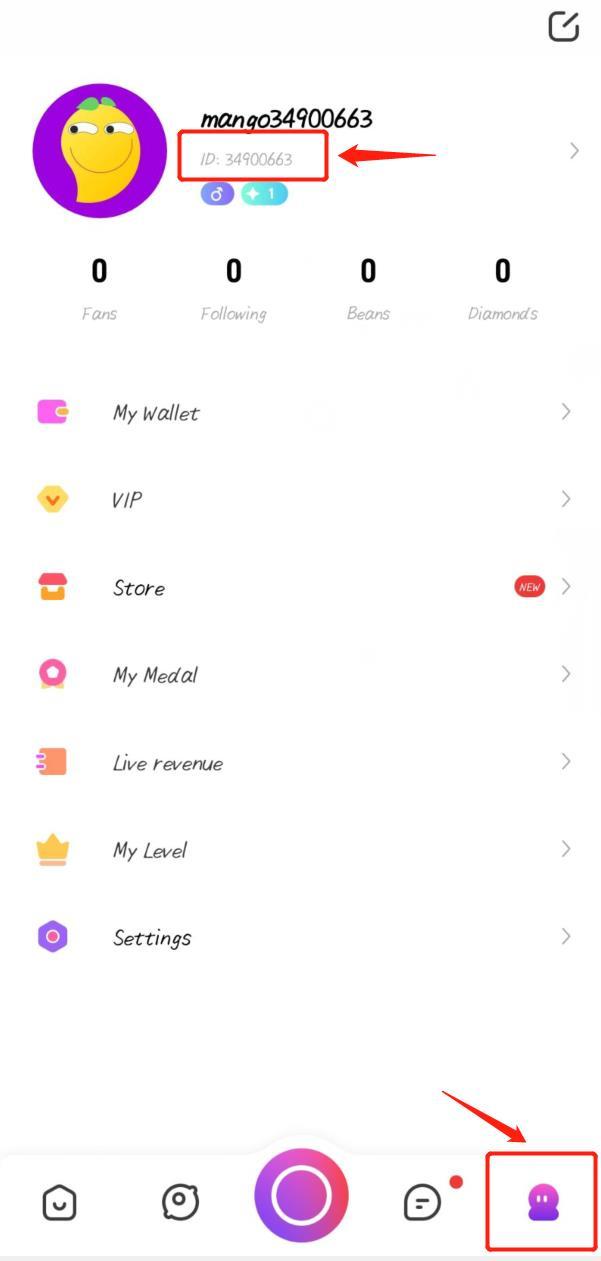Switch to the home tab
The height and width of the screenshot is (1261, 601).
pyautogui.click(x=59, y=1201)
